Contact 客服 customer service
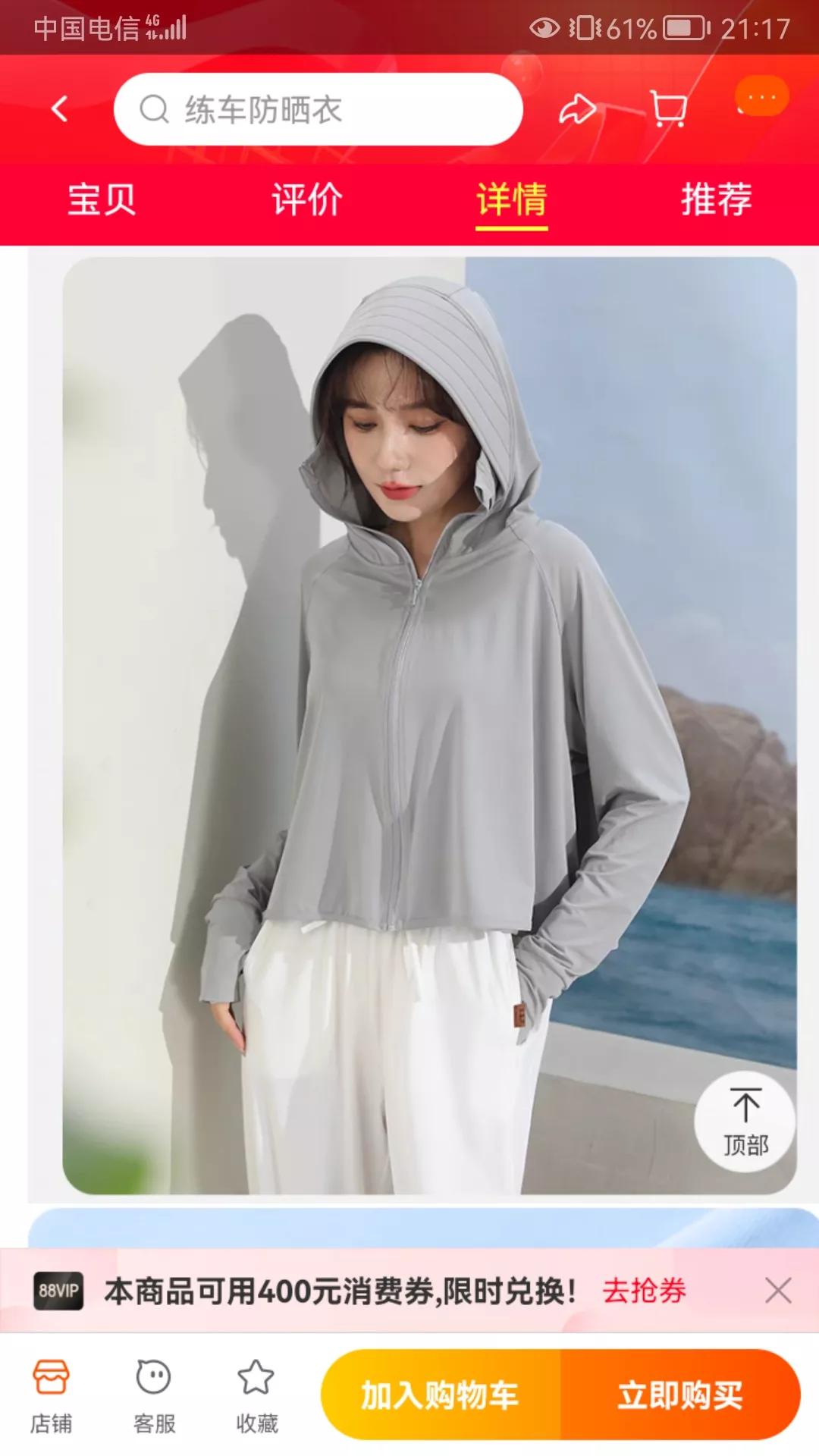The height and width of the screenshot is (1456, 819). tap(154, 1396)
